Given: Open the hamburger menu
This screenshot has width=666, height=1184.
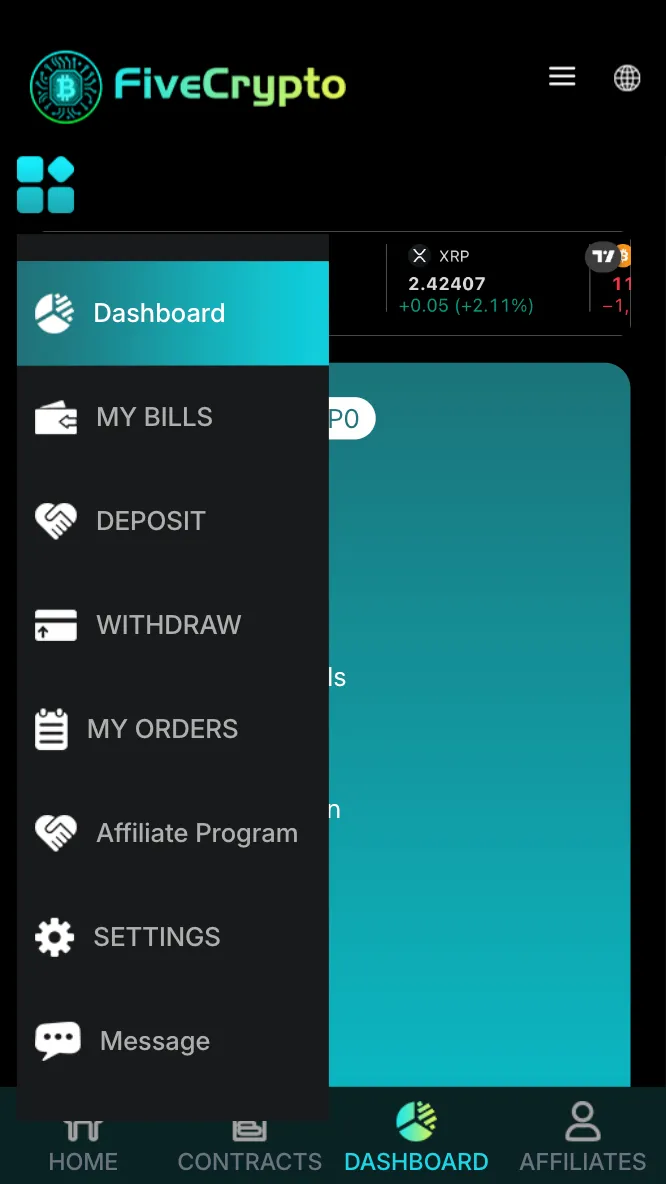Looking at the screenshot, I should (562, 77).
